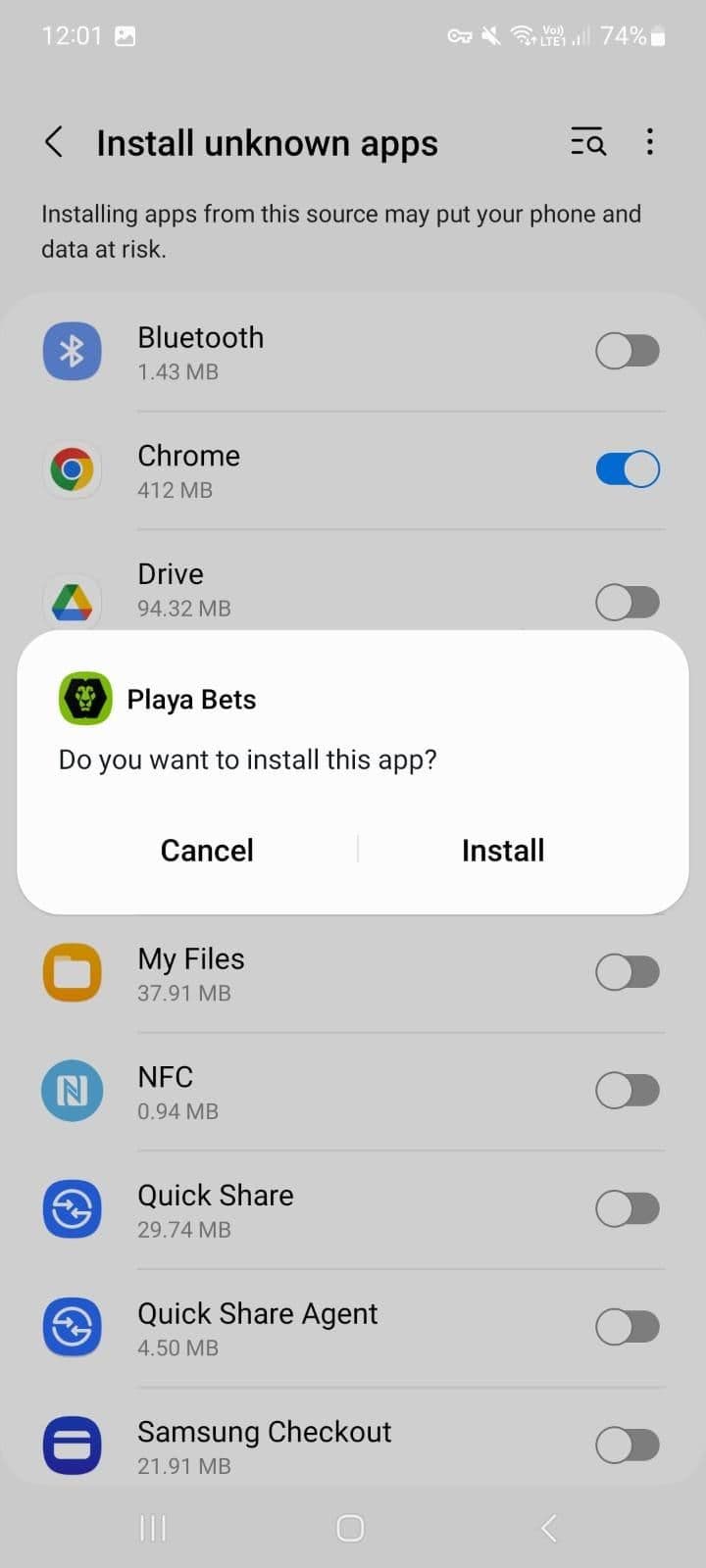Toggle the Bluetooth switch
706x1568 pixels.
[x=628, y=351]
